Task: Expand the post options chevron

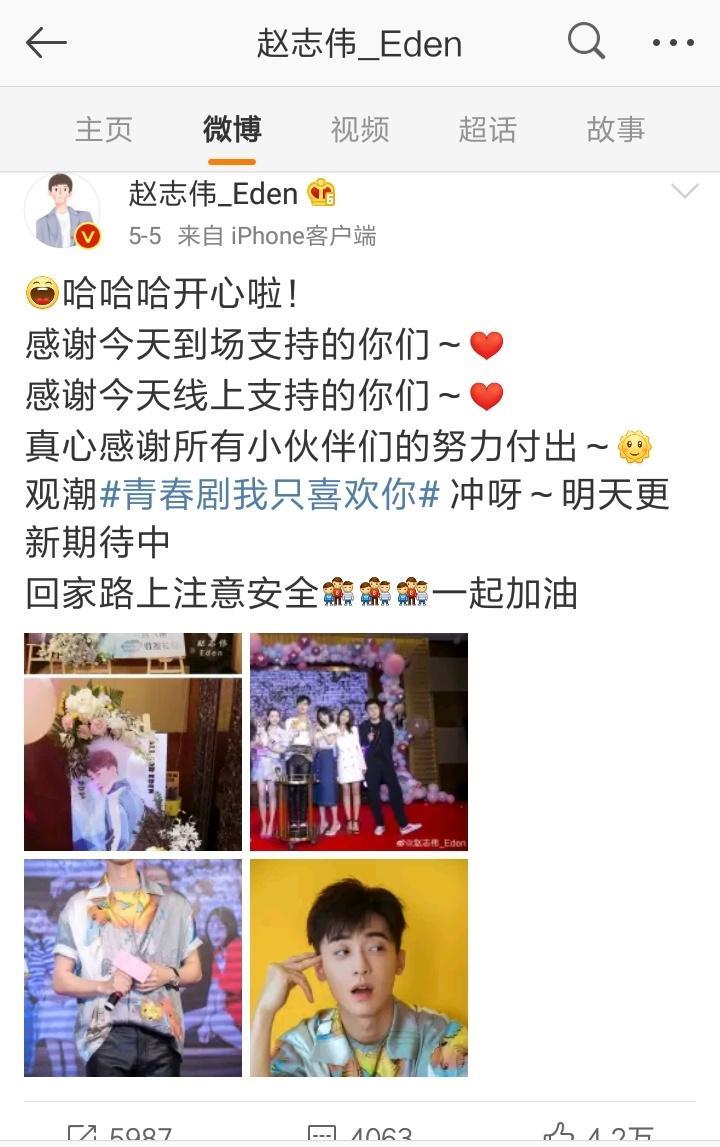Action: [x=684, y=192]
